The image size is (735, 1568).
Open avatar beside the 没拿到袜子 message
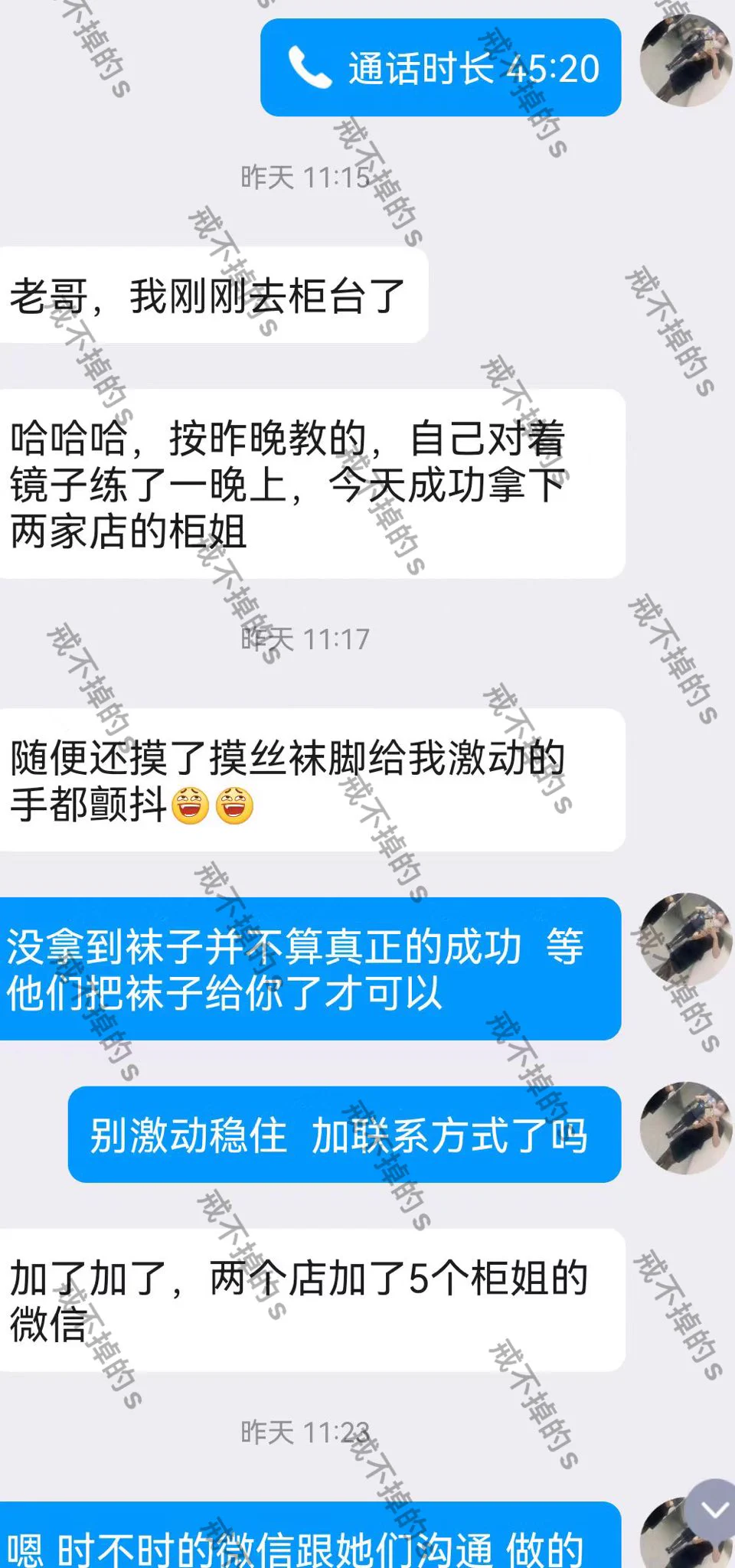[x=684, y=939]
